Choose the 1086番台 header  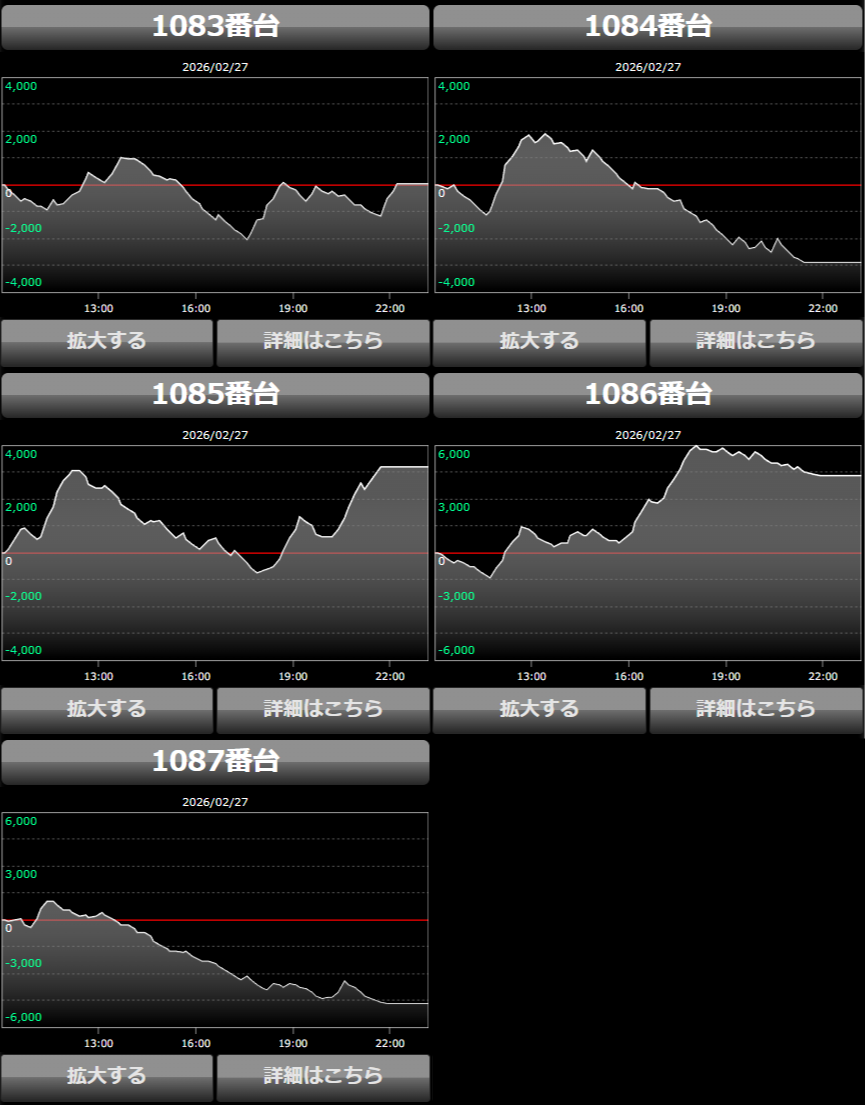648,395
